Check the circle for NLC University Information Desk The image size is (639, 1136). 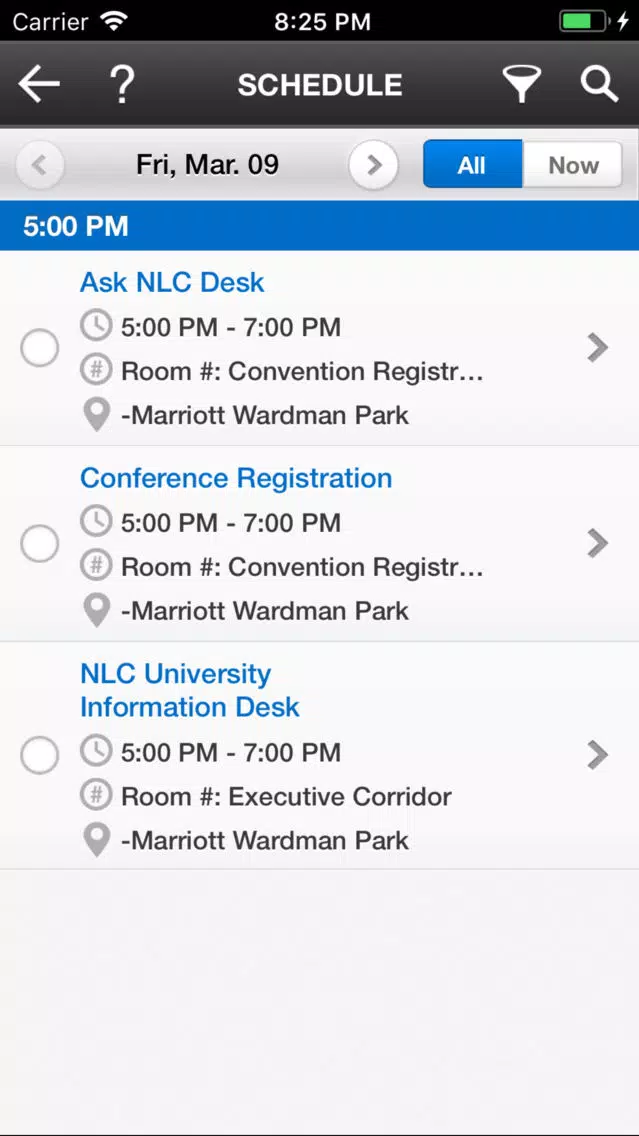click(40, 756)
